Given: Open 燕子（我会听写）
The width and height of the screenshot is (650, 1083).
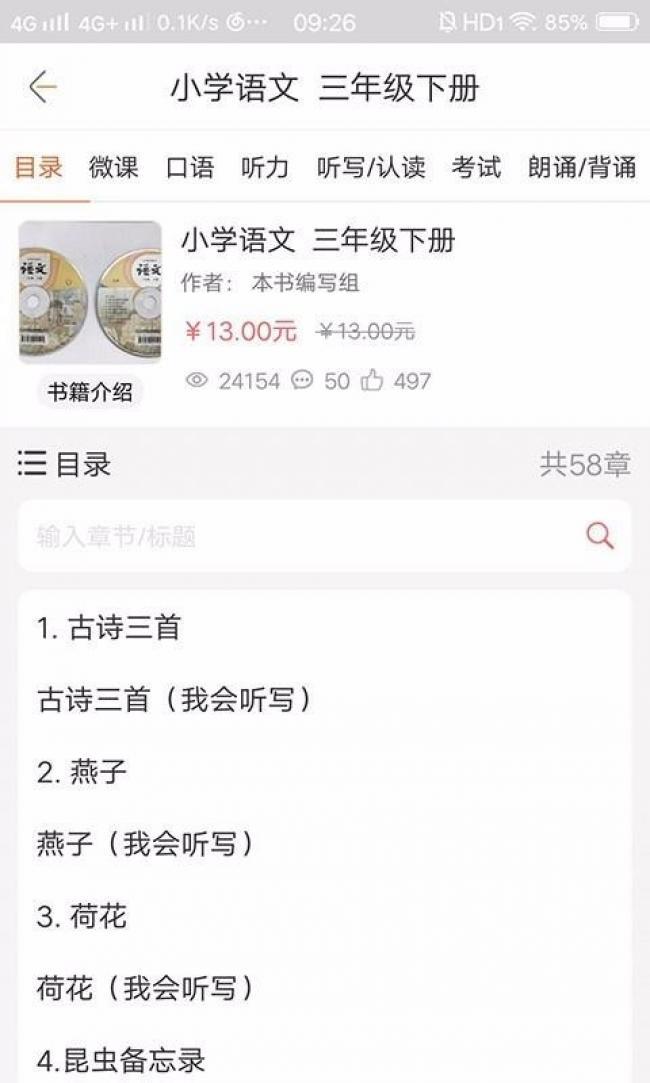Looking at the screenshot, I should [x=325, y=843].
